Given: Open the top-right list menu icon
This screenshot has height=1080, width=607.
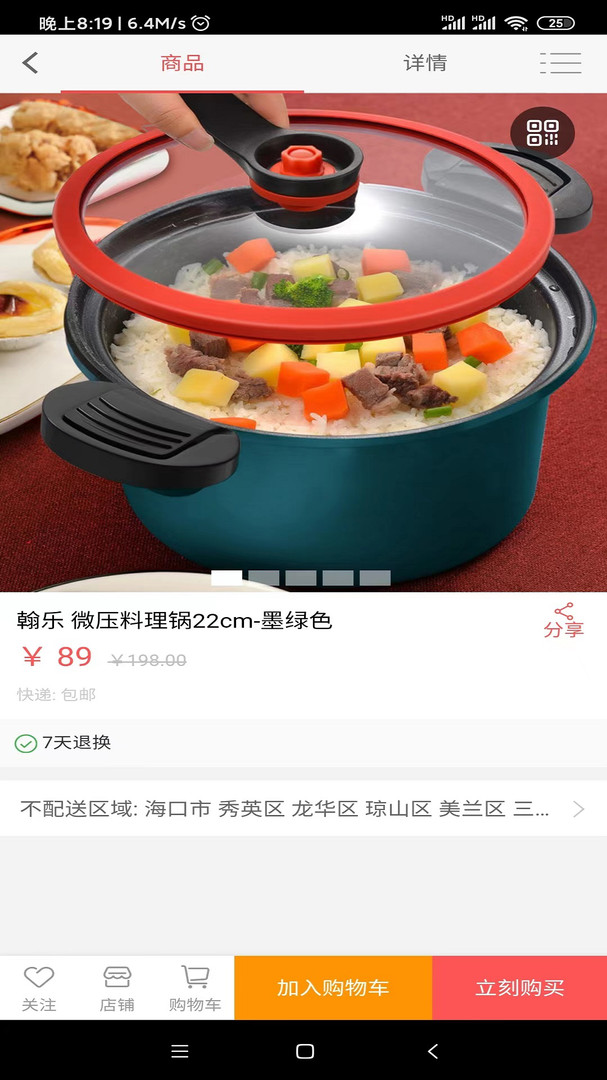Looking at the screenshot, I should click(560, 63).
